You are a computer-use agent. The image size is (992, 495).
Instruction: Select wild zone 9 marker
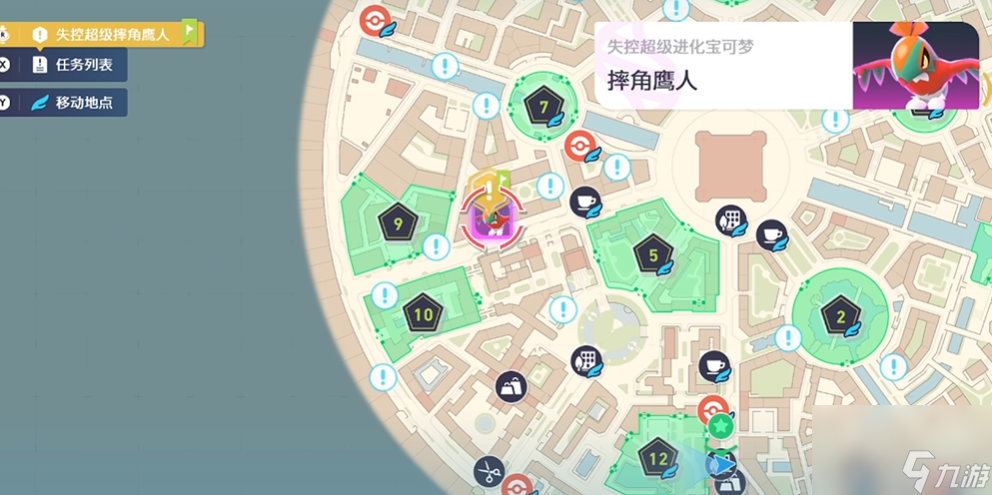pos(398,223)
